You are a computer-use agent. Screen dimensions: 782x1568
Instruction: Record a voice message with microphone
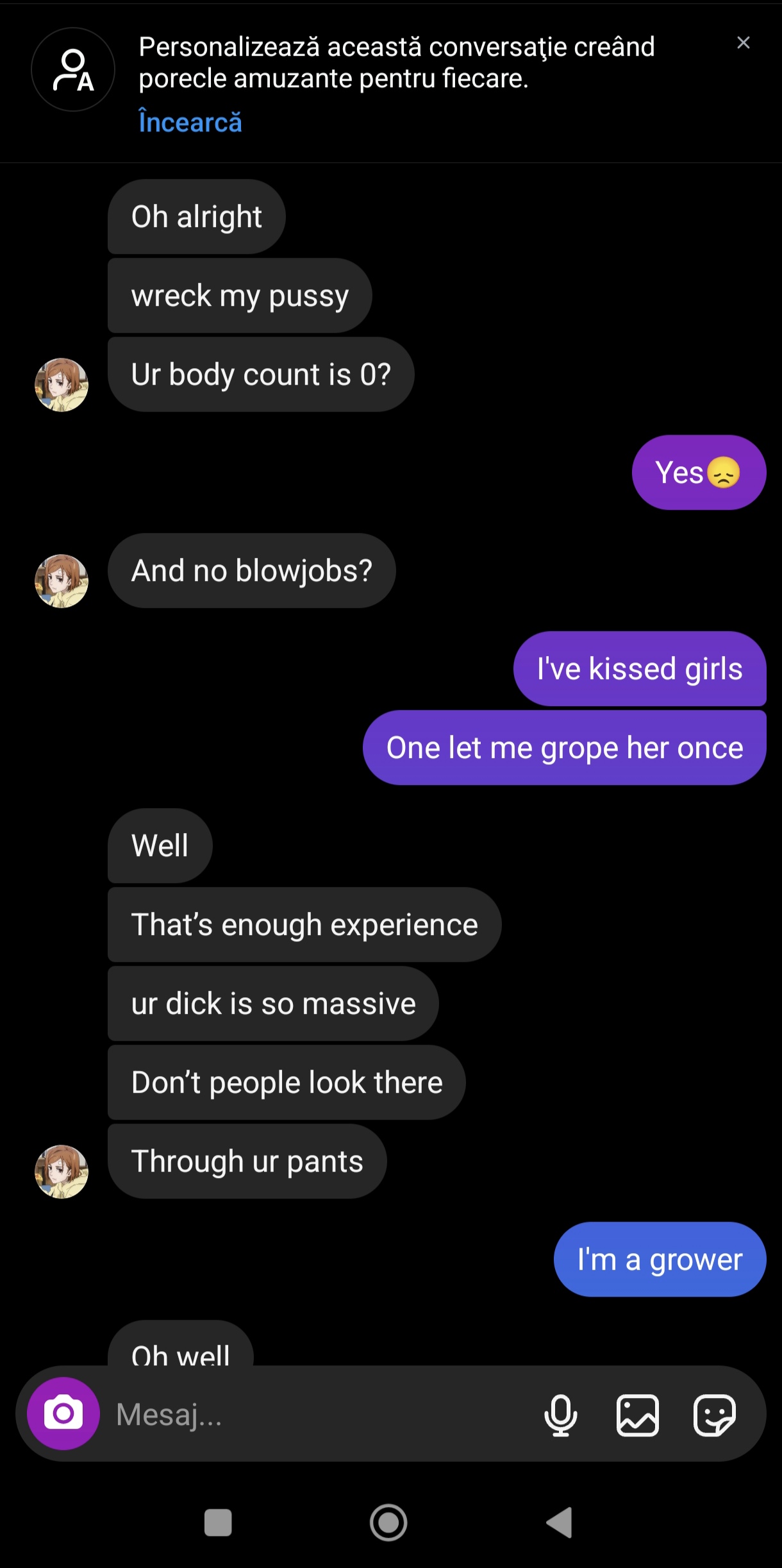tap(560, 1415)
